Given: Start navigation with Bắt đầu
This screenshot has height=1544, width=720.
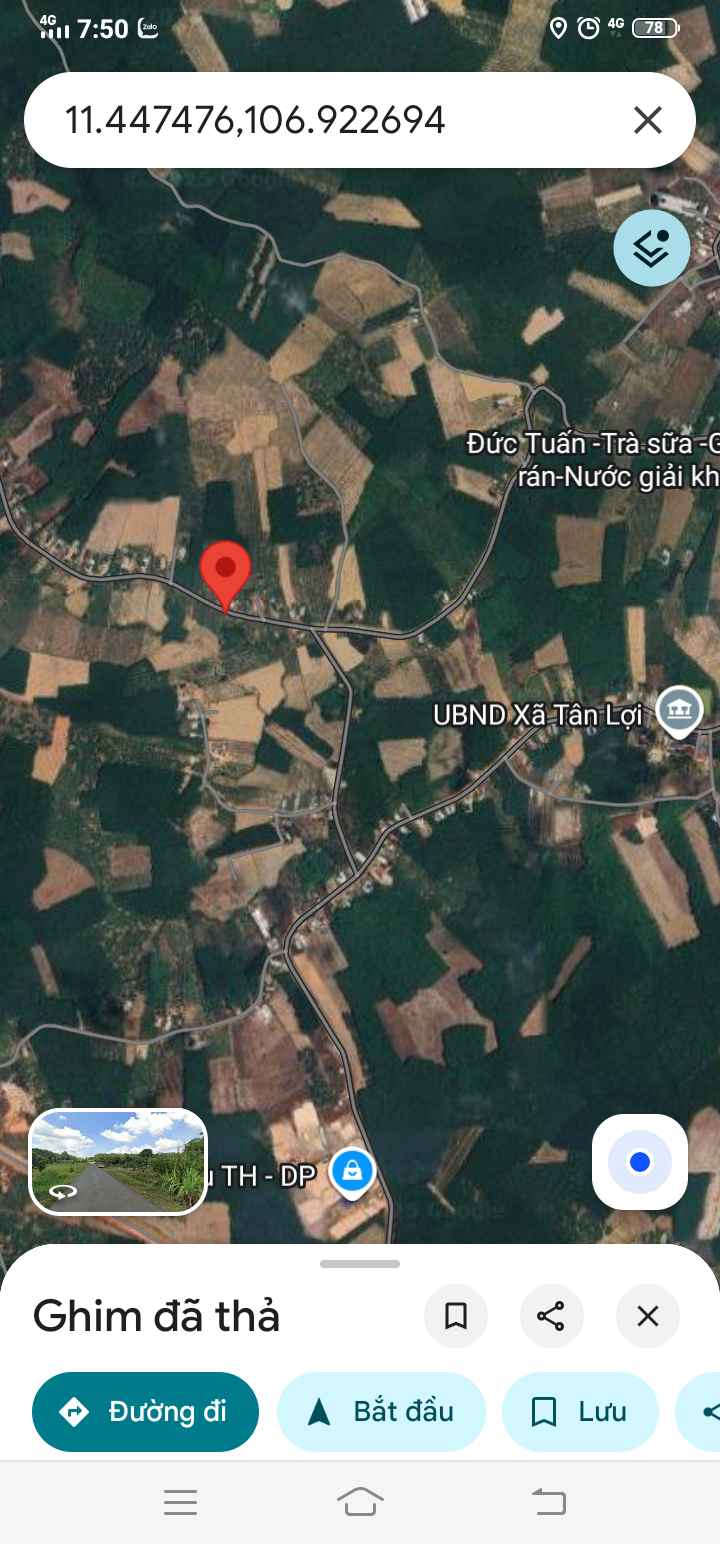Looking at the screenshot, I should coord(381,1412).
